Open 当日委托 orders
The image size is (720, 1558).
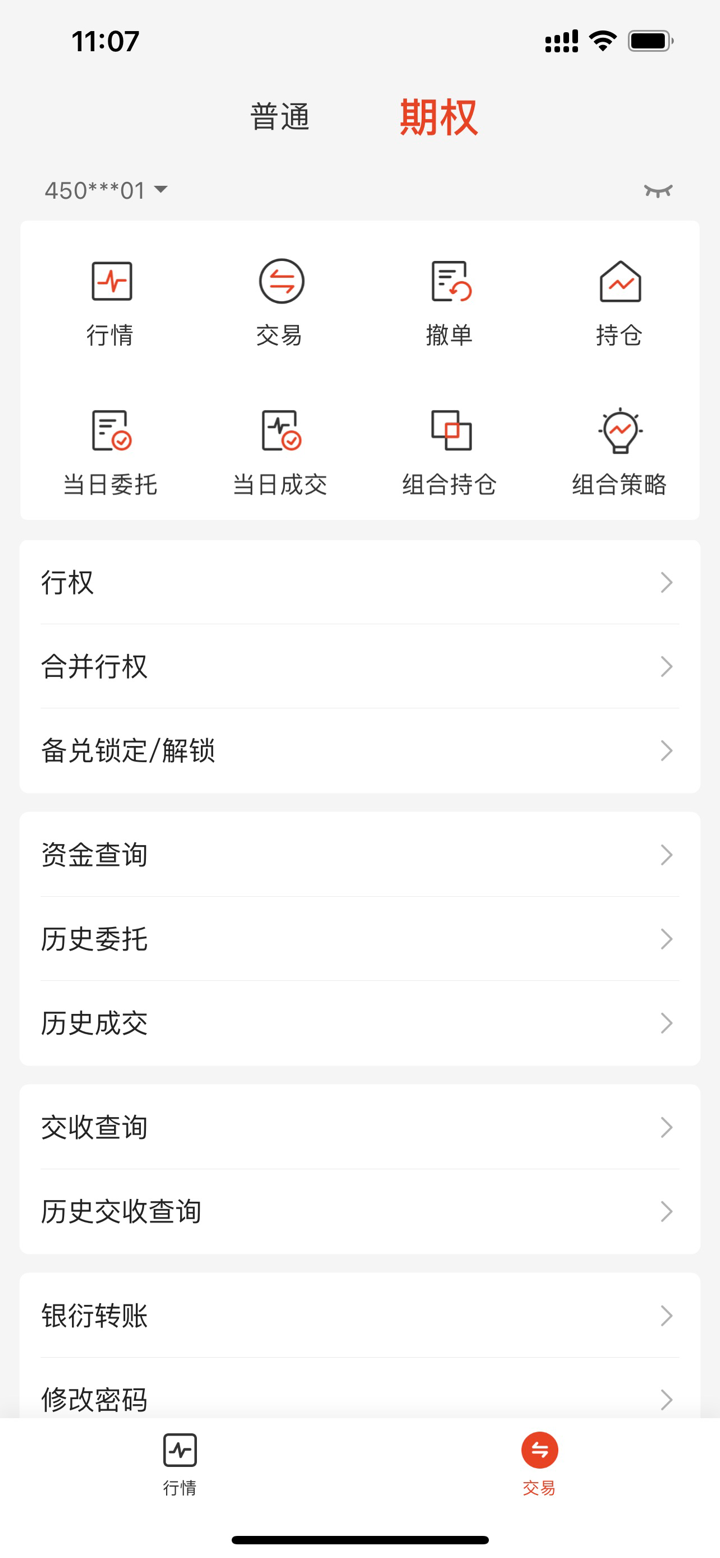click(110, 453)
